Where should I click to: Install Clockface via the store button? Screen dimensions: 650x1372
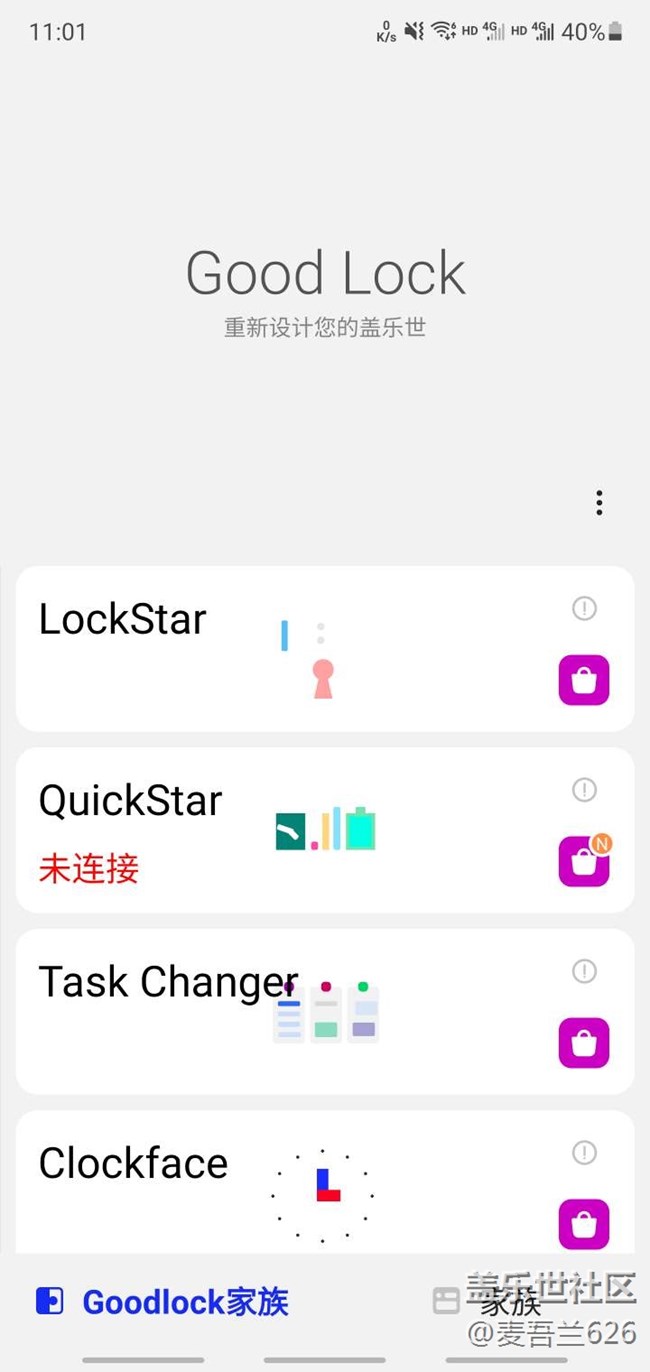[x=584, y=1225]
